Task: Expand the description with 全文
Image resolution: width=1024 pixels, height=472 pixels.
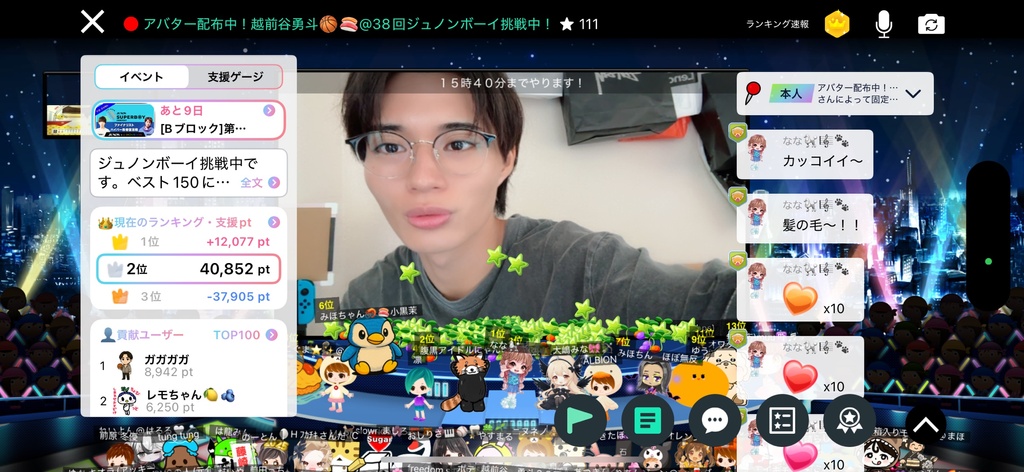Action: click(259, 183)
